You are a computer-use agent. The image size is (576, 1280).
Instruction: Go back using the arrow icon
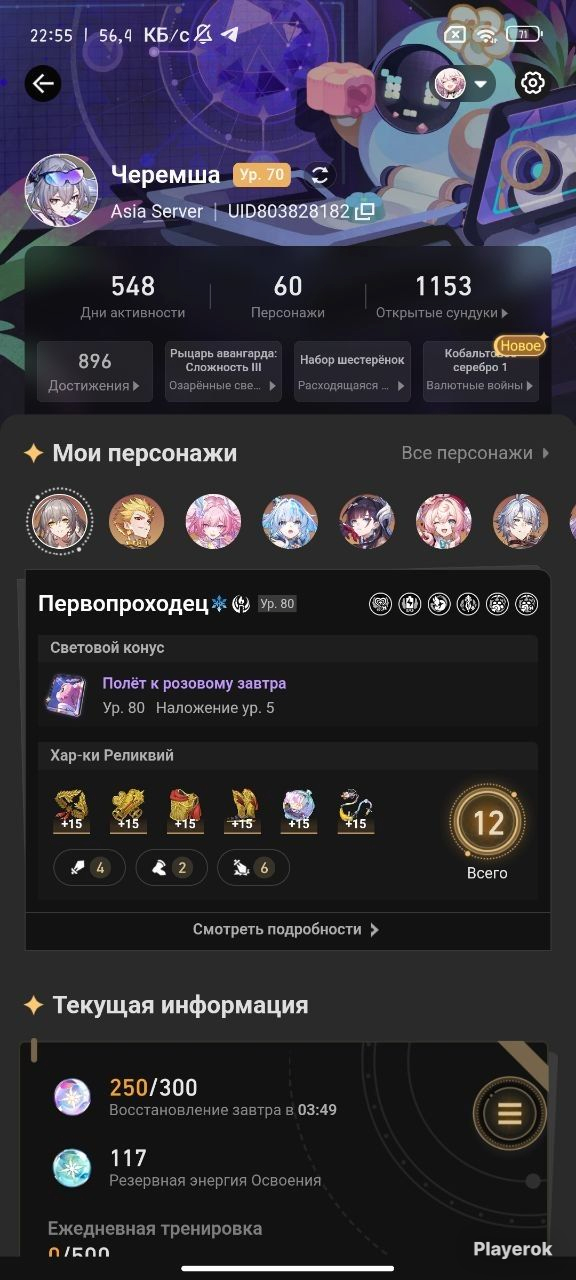point(43,84)
